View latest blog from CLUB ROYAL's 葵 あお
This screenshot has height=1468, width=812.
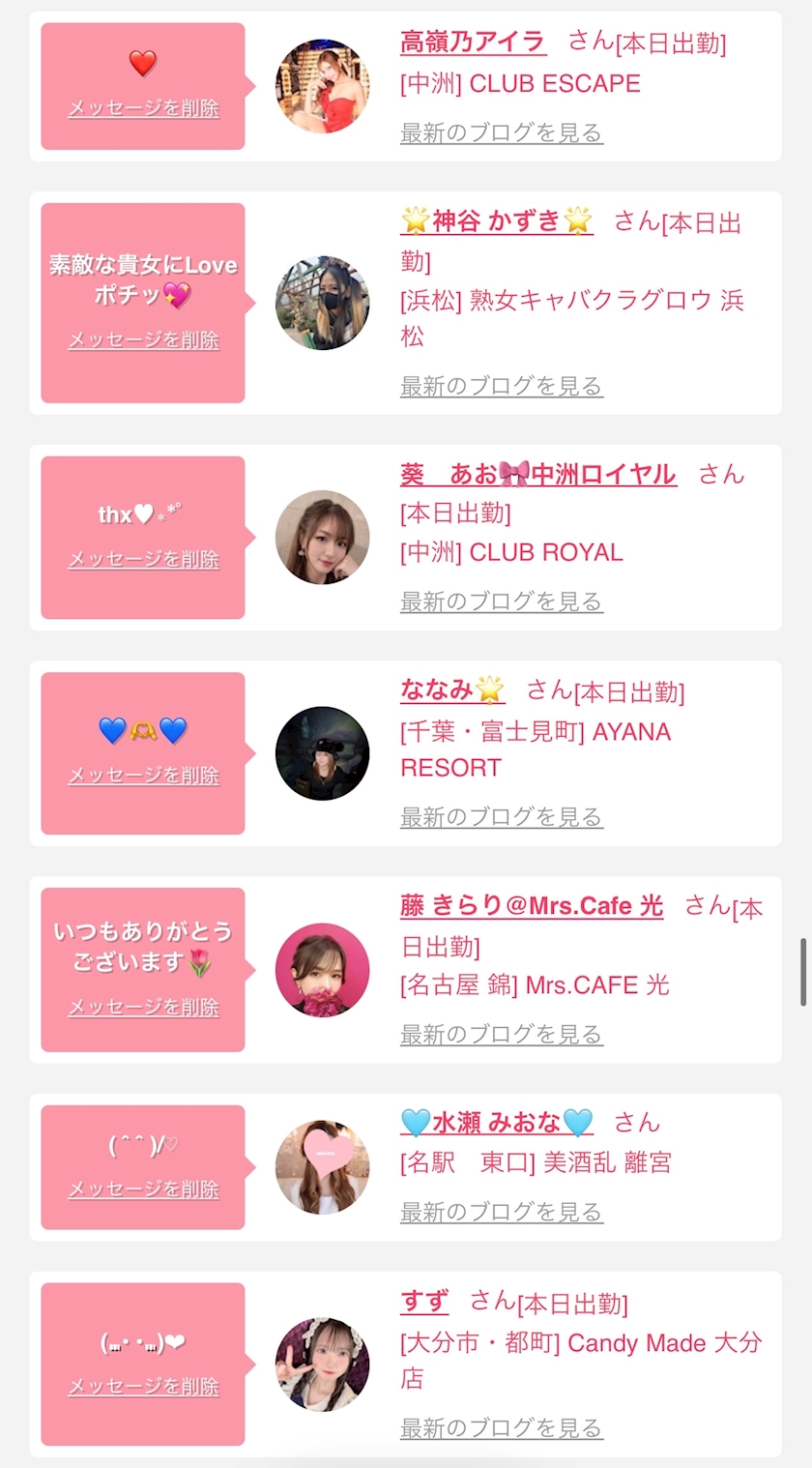tap(502, 602)
